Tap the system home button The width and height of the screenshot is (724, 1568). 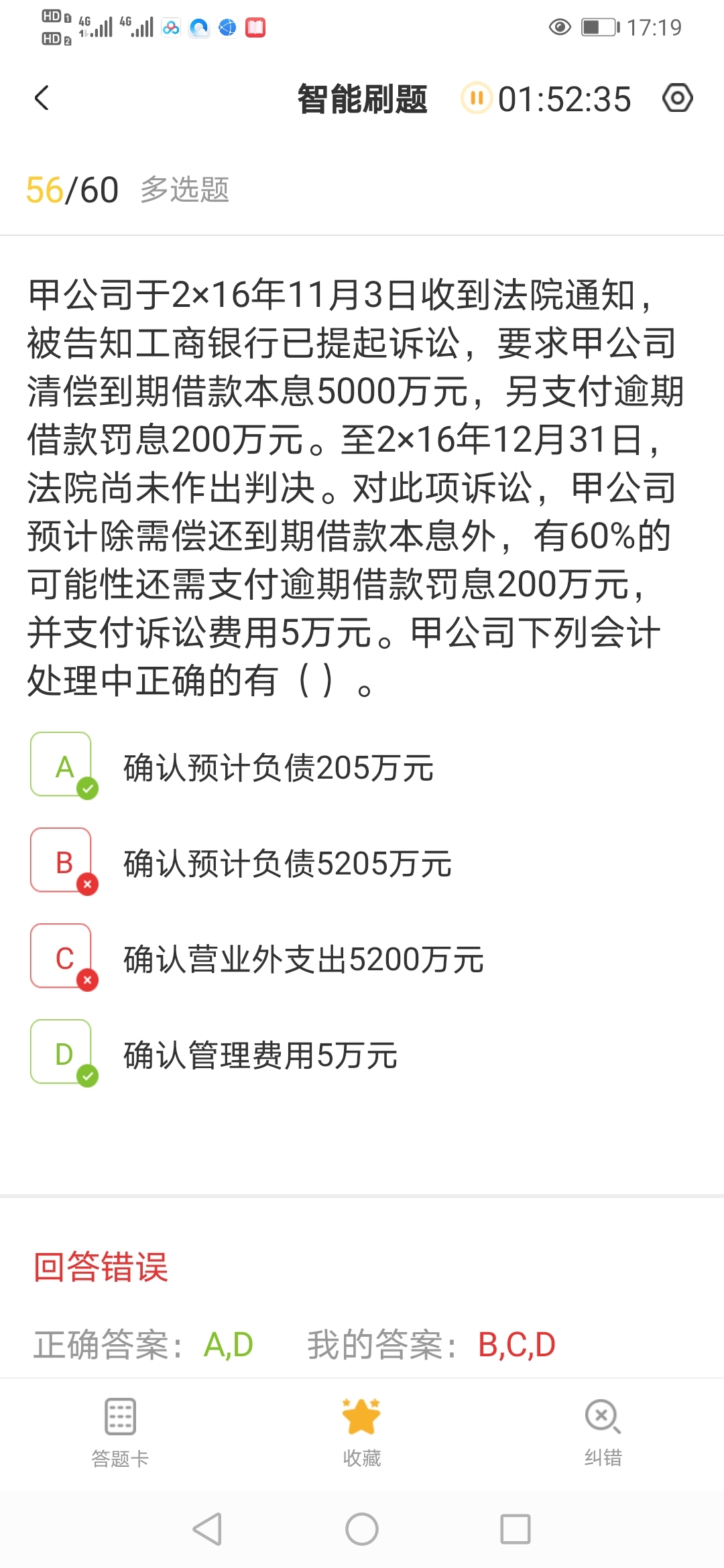pos(362,1530)
